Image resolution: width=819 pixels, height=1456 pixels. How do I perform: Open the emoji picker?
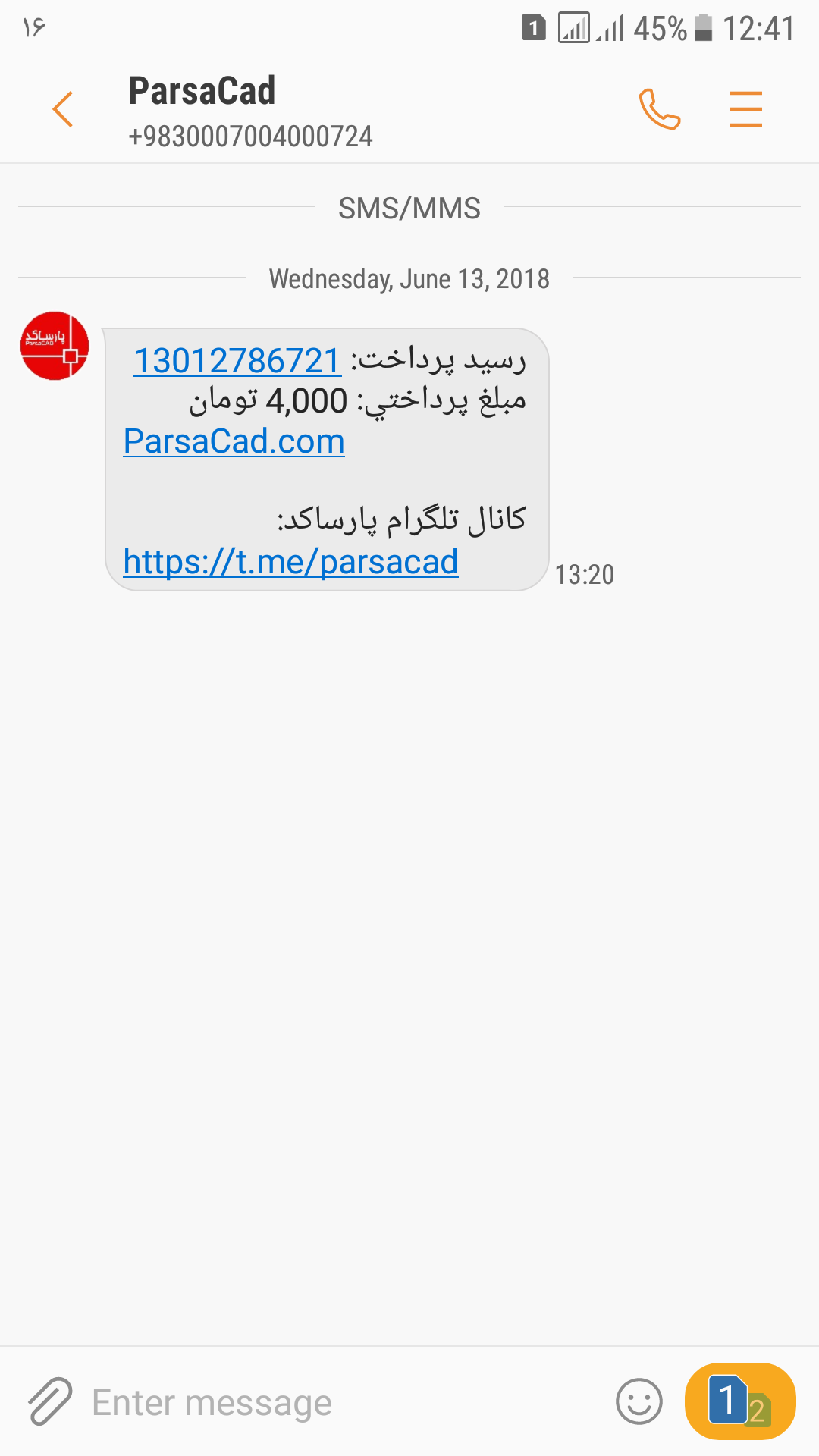[639, 1401]
